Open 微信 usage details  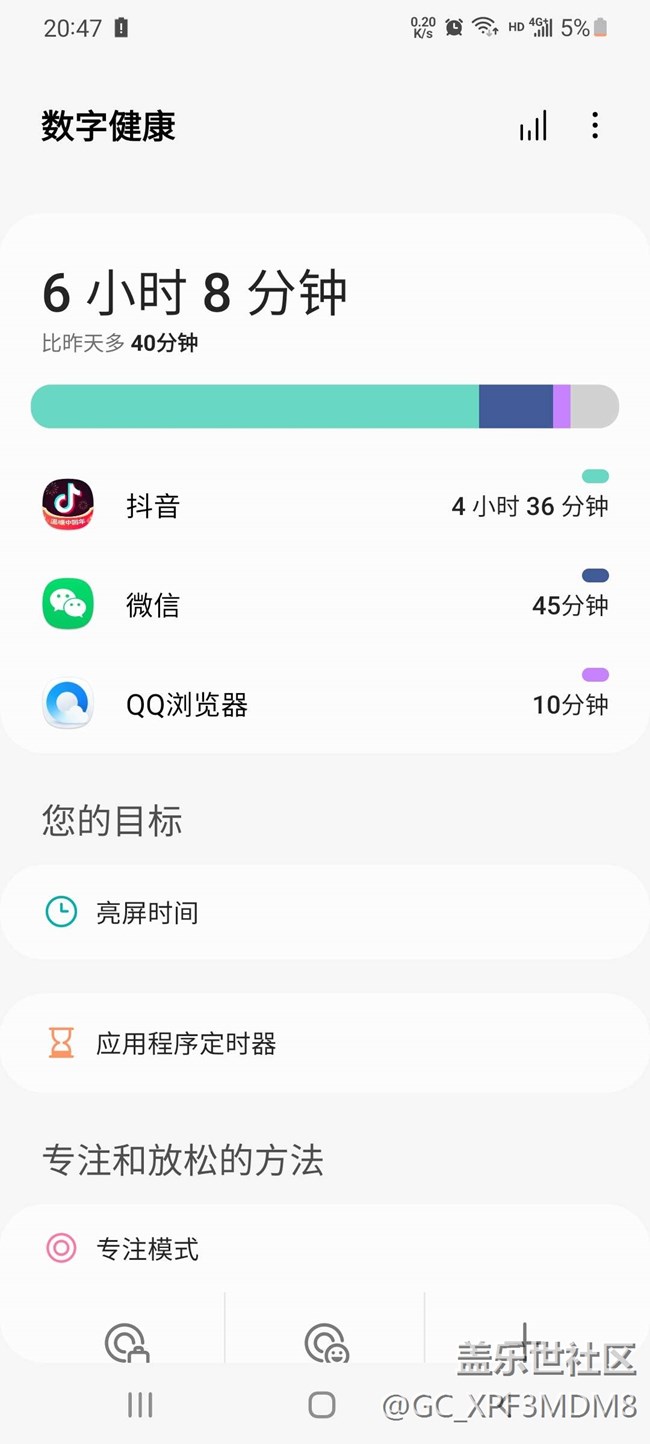[324, 605]
